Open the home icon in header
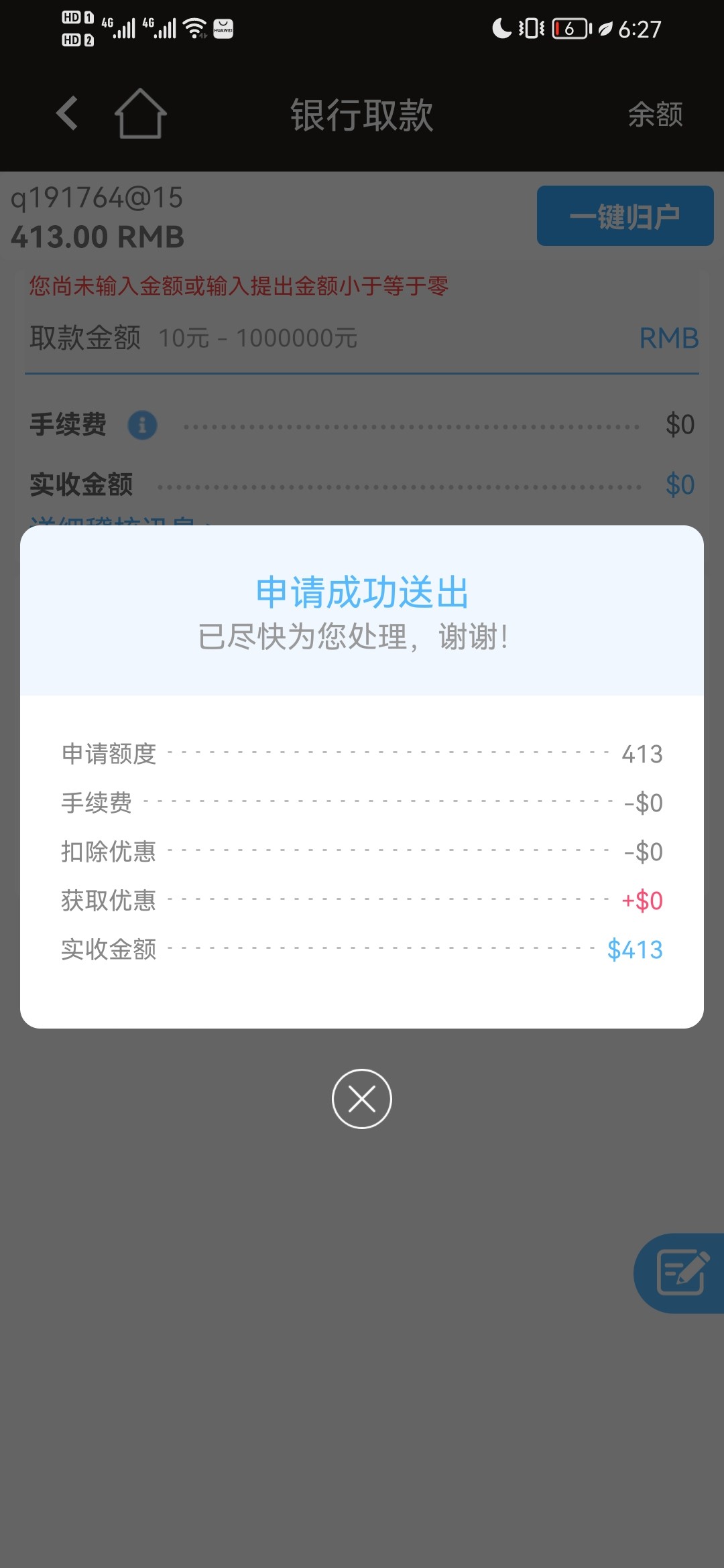The width and height of the screenshot is (724, 1568). click(140, 113)
